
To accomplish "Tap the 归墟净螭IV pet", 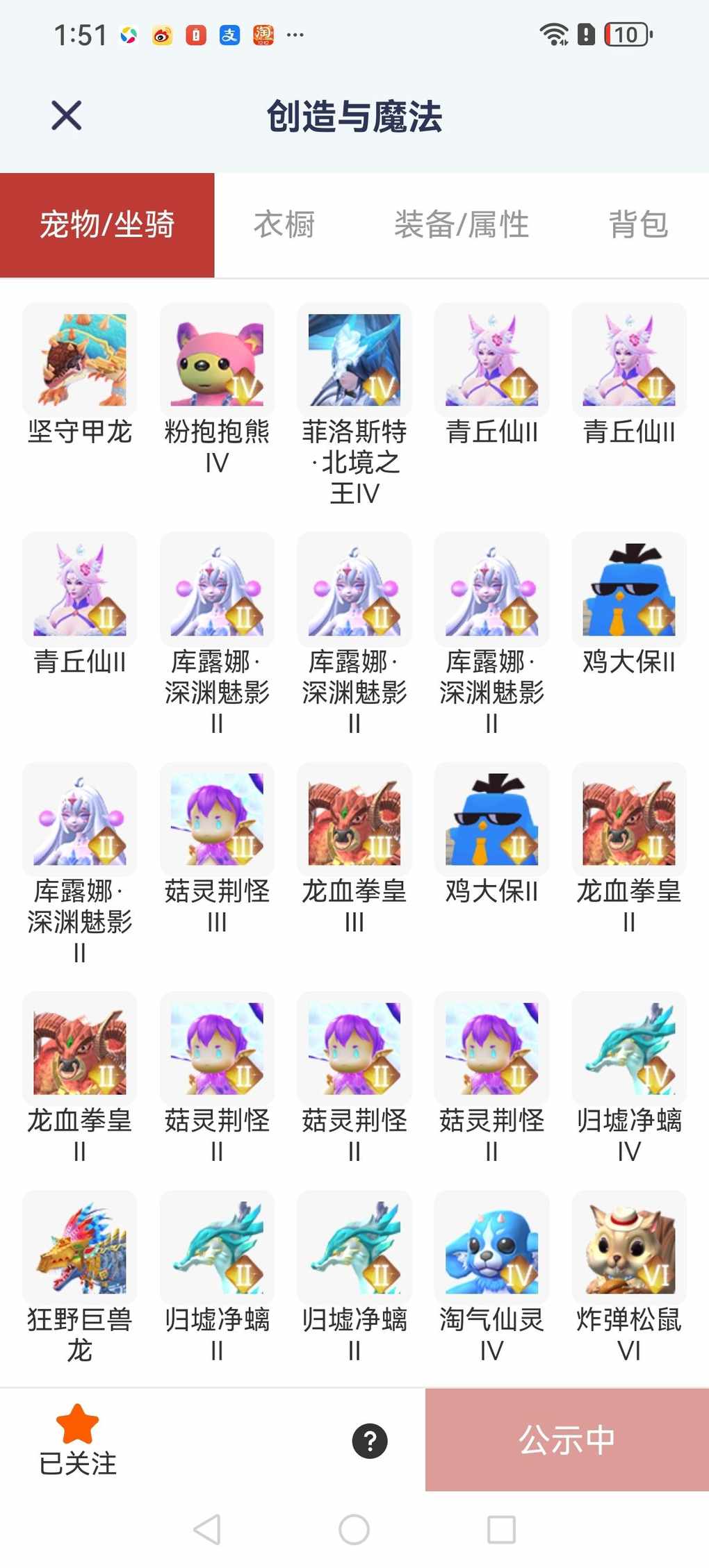I will click(x=629, y=1048).
